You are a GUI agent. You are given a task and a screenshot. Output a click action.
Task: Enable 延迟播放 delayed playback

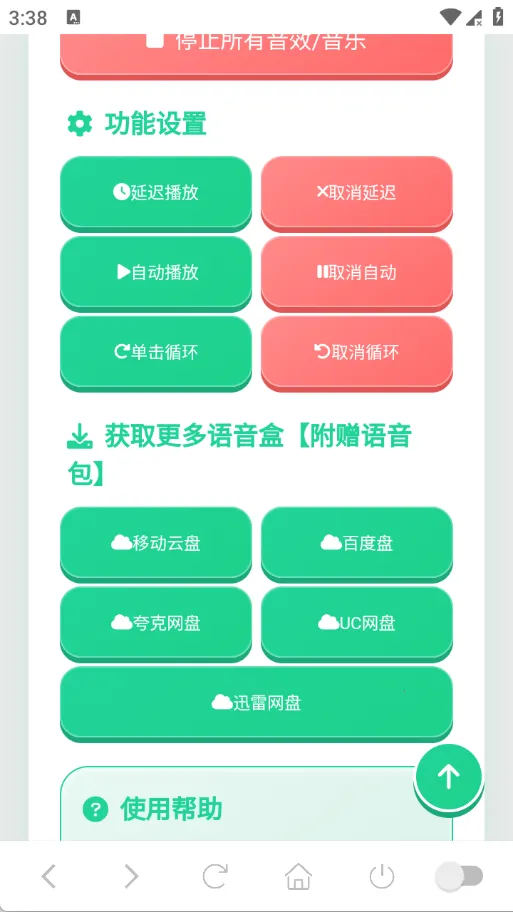(x=156, y=192)
